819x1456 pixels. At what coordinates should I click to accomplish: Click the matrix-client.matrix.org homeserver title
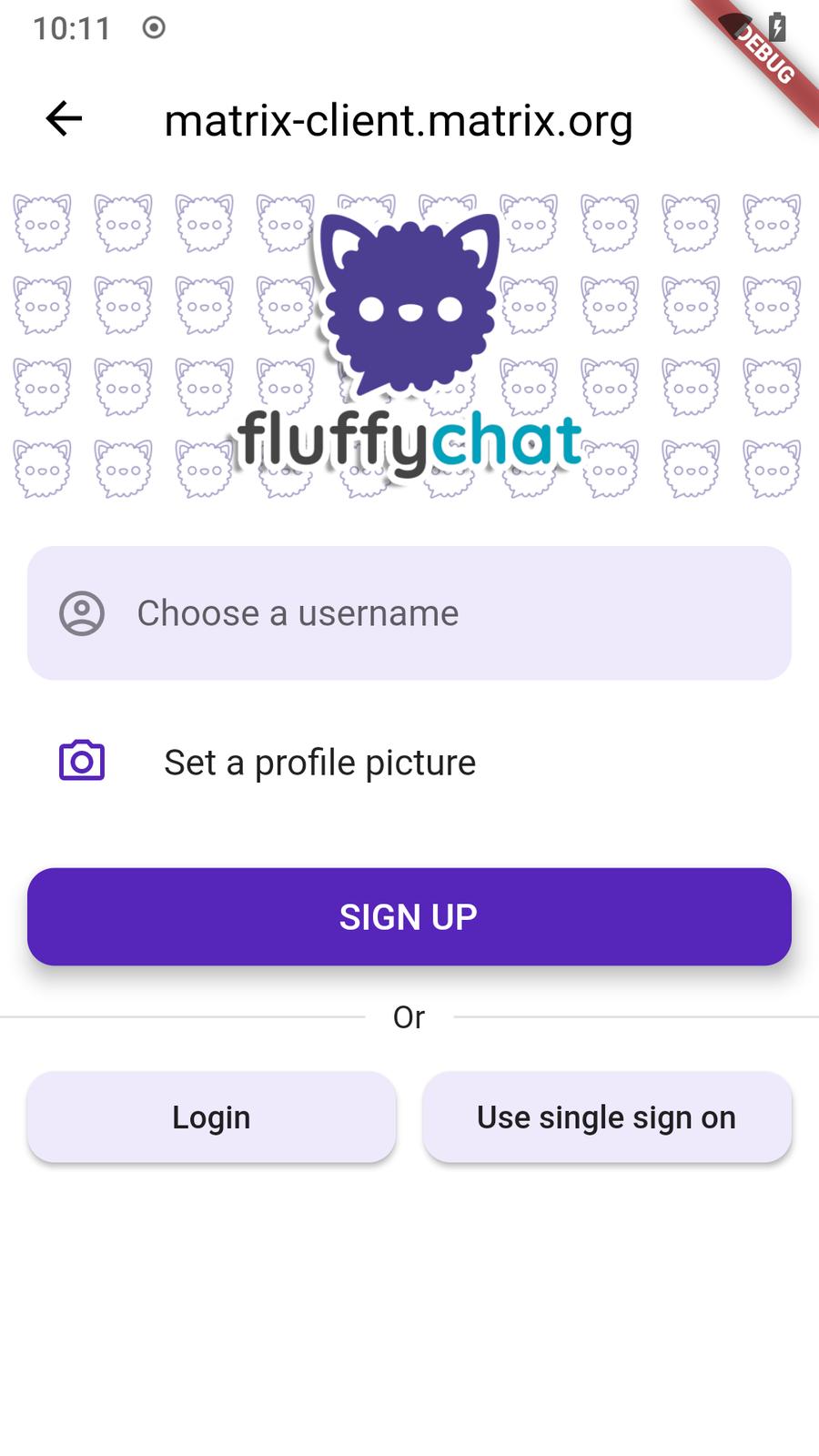point(398,120)
